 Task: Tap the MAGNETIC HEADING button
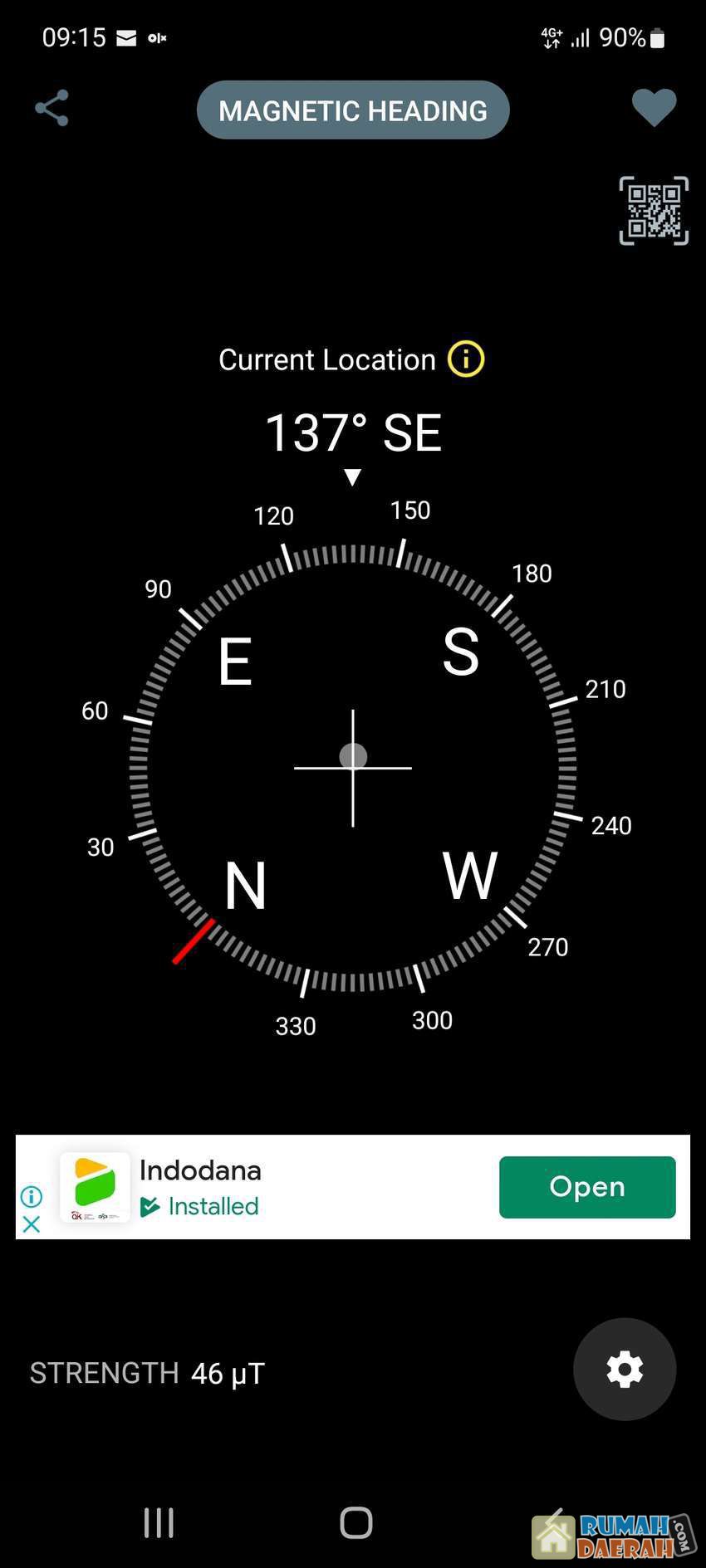(353, 110)
